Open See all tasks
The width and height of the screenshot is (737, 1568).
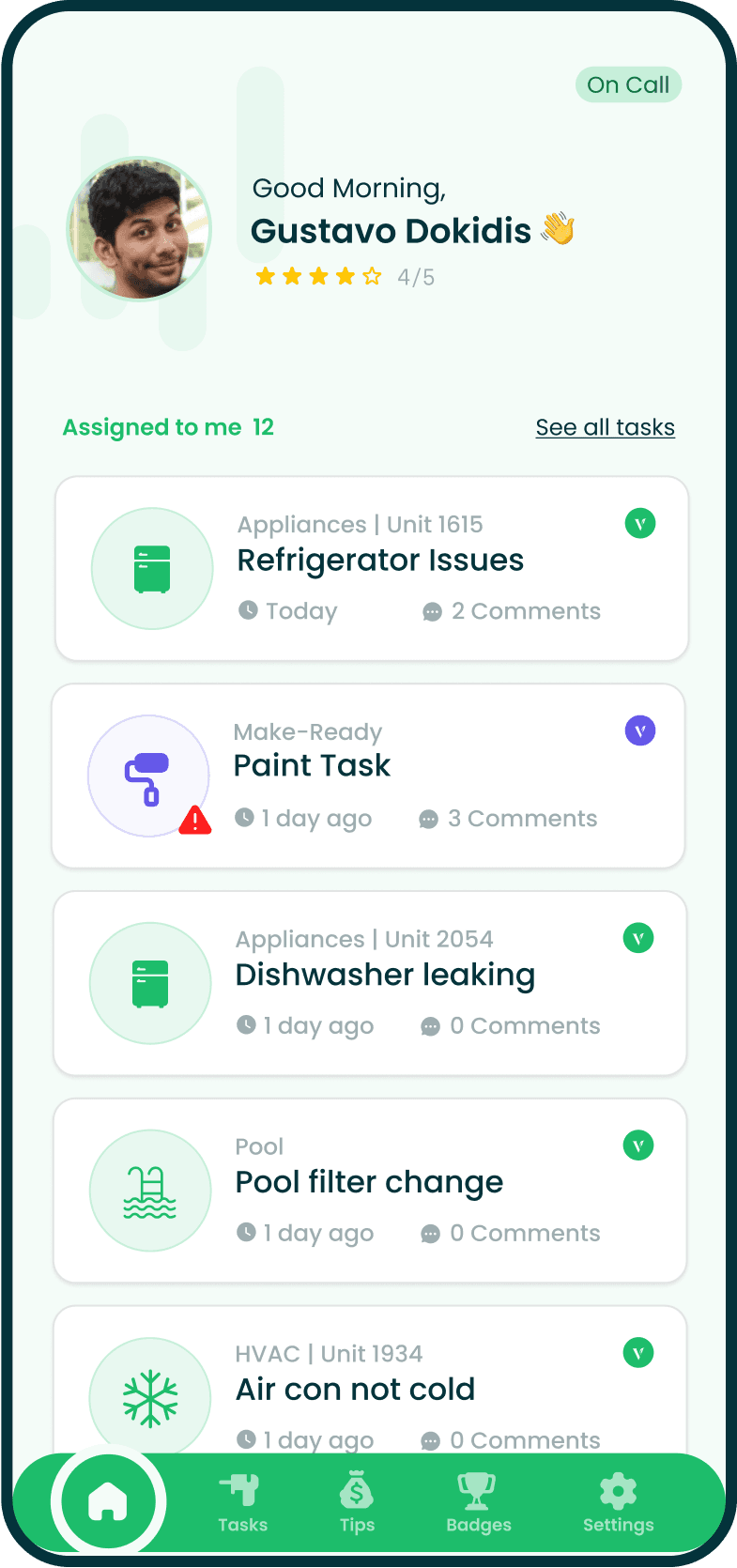(x=605, y=427)
